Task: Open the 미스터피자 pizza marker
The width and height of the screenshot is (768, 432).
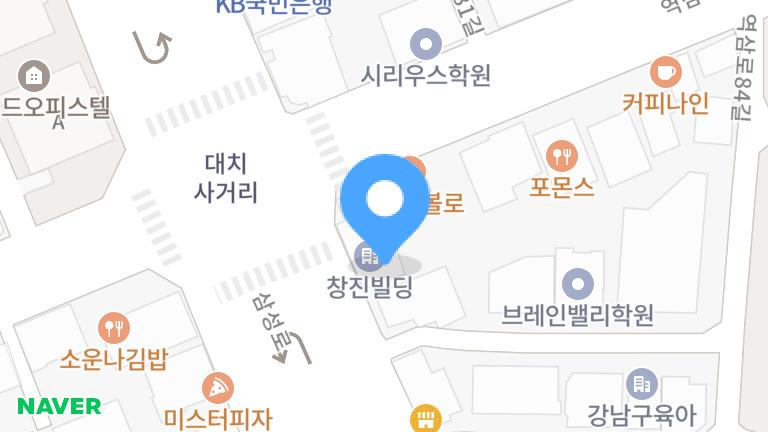Action: tap(217, 387)
